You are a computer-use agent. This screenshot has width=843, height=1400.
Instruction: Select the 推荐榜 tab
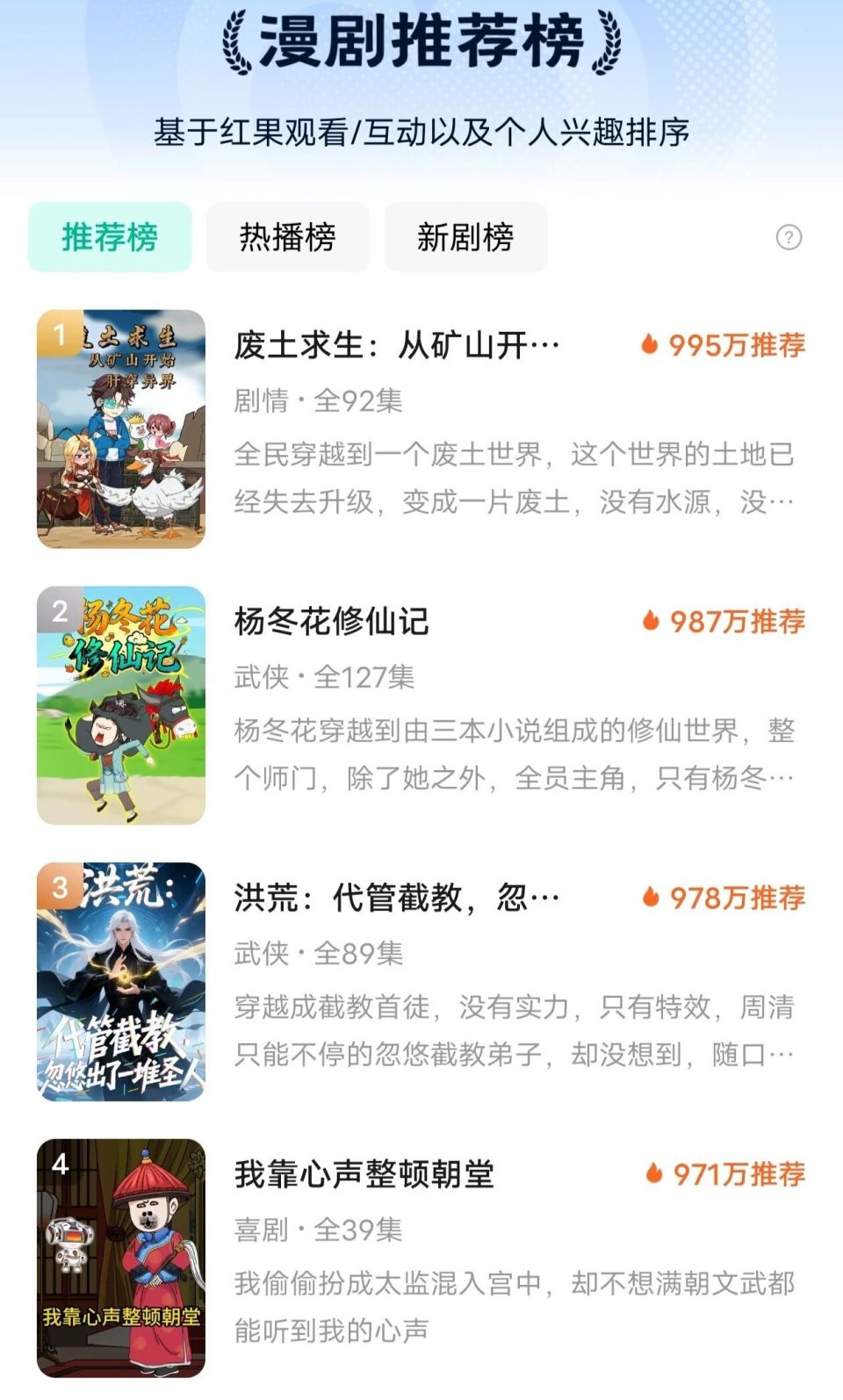pos(108,237)
